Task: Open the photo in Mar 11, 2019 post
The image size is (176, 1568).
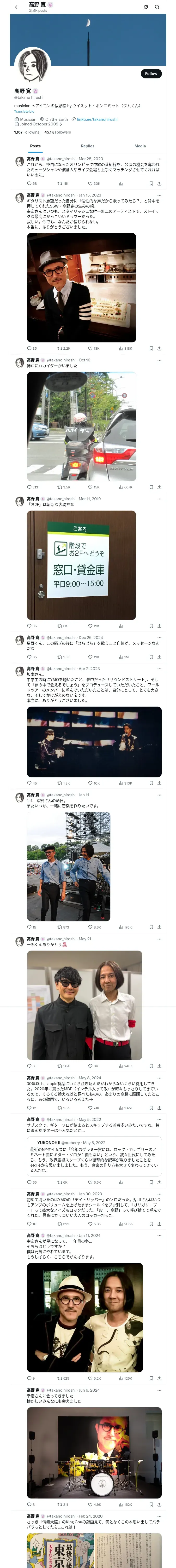Action: click(81, 565)
